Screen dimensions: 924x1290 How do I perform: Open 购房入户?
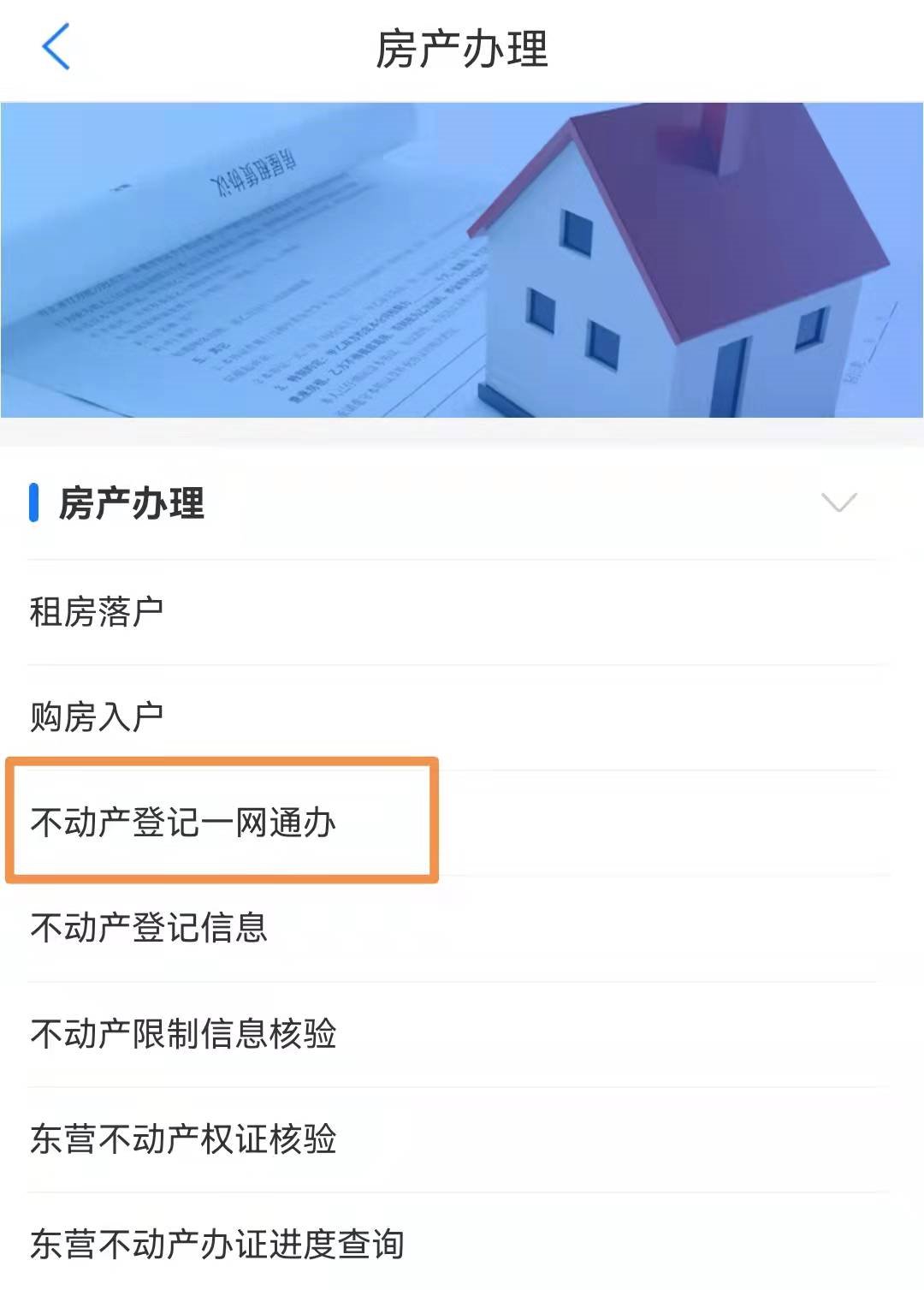(97, 717)
